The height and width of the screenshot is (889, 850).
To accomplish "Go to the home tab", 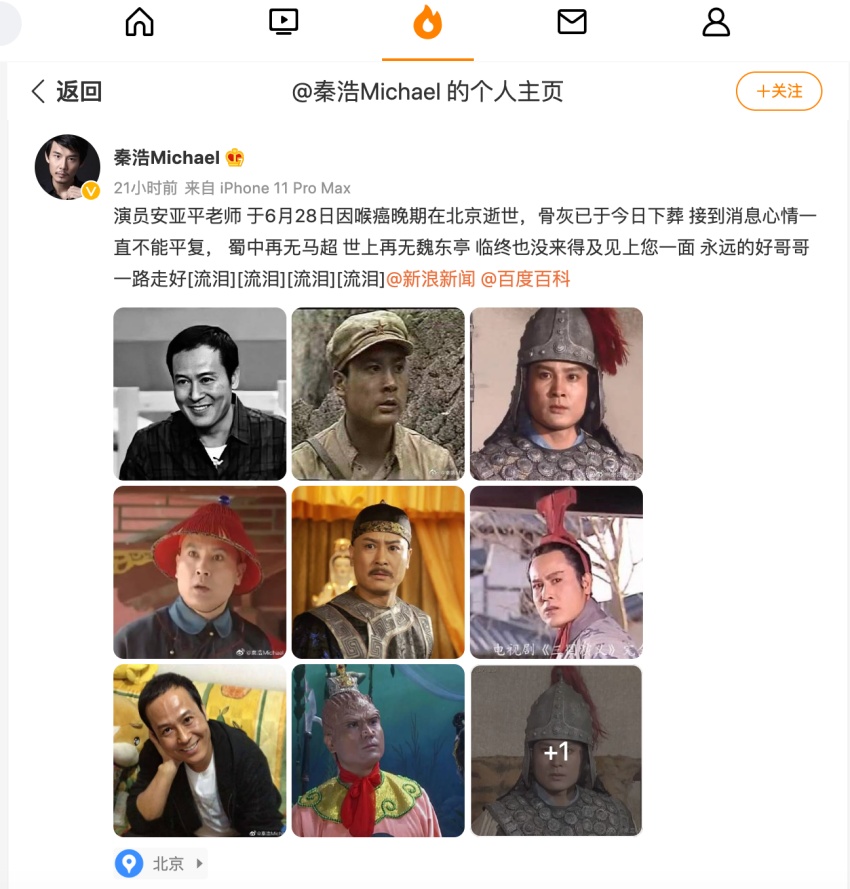I will tap(140, 22).
